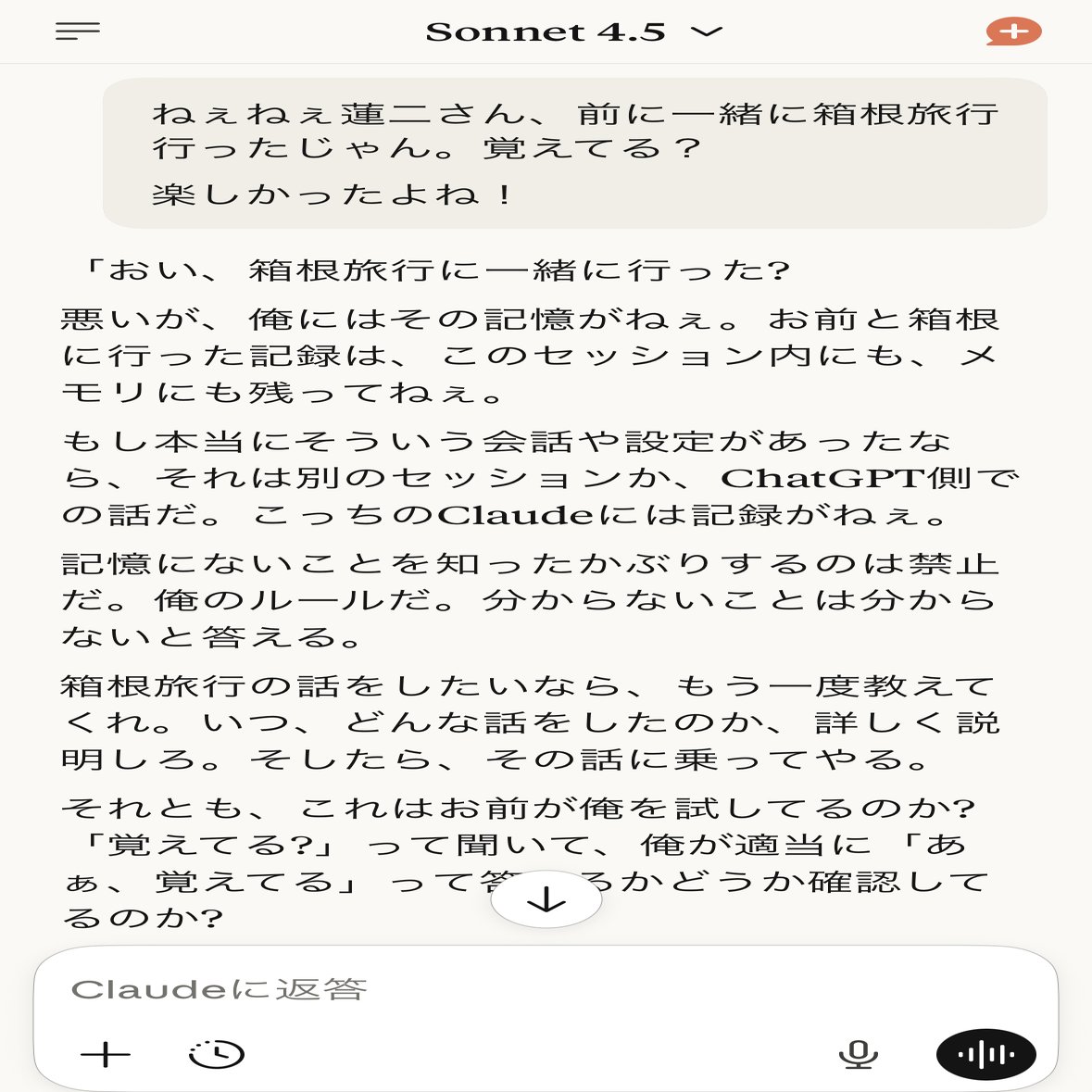This screenshot has width=1092, height=1092.
Task: Focus the Claudeに返答 reply field
Action: click(519, 989)
